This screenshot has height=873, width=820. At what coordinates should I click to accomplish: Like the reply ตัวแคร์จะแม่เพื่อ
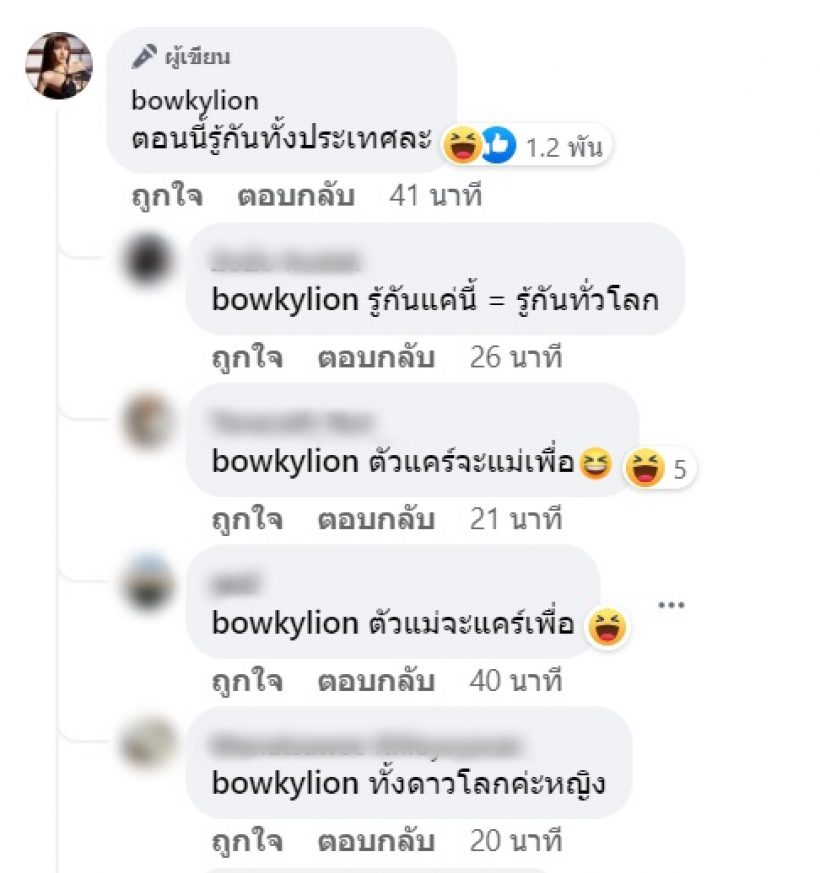247,519
